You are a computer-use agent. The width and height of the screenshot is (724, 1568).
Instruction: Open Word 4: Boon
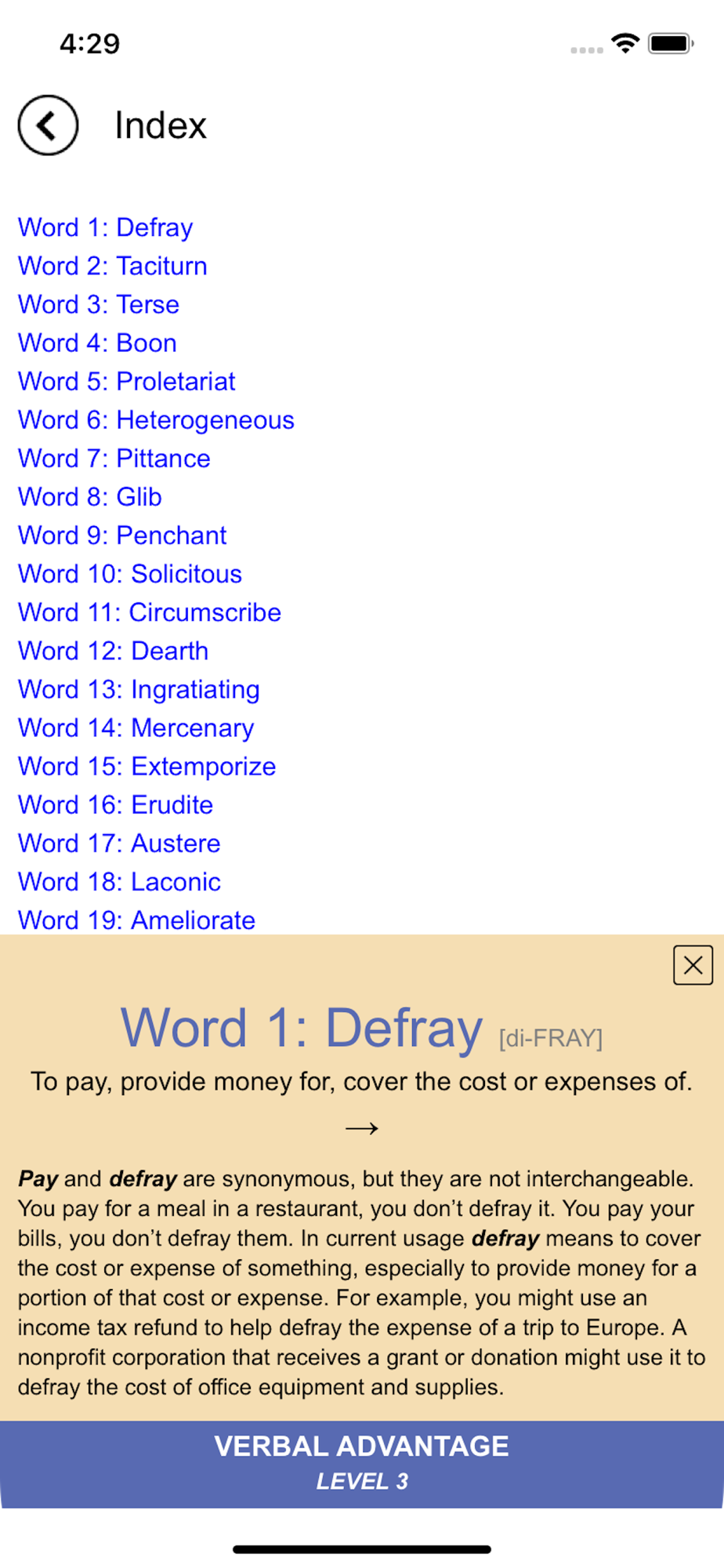97,343
